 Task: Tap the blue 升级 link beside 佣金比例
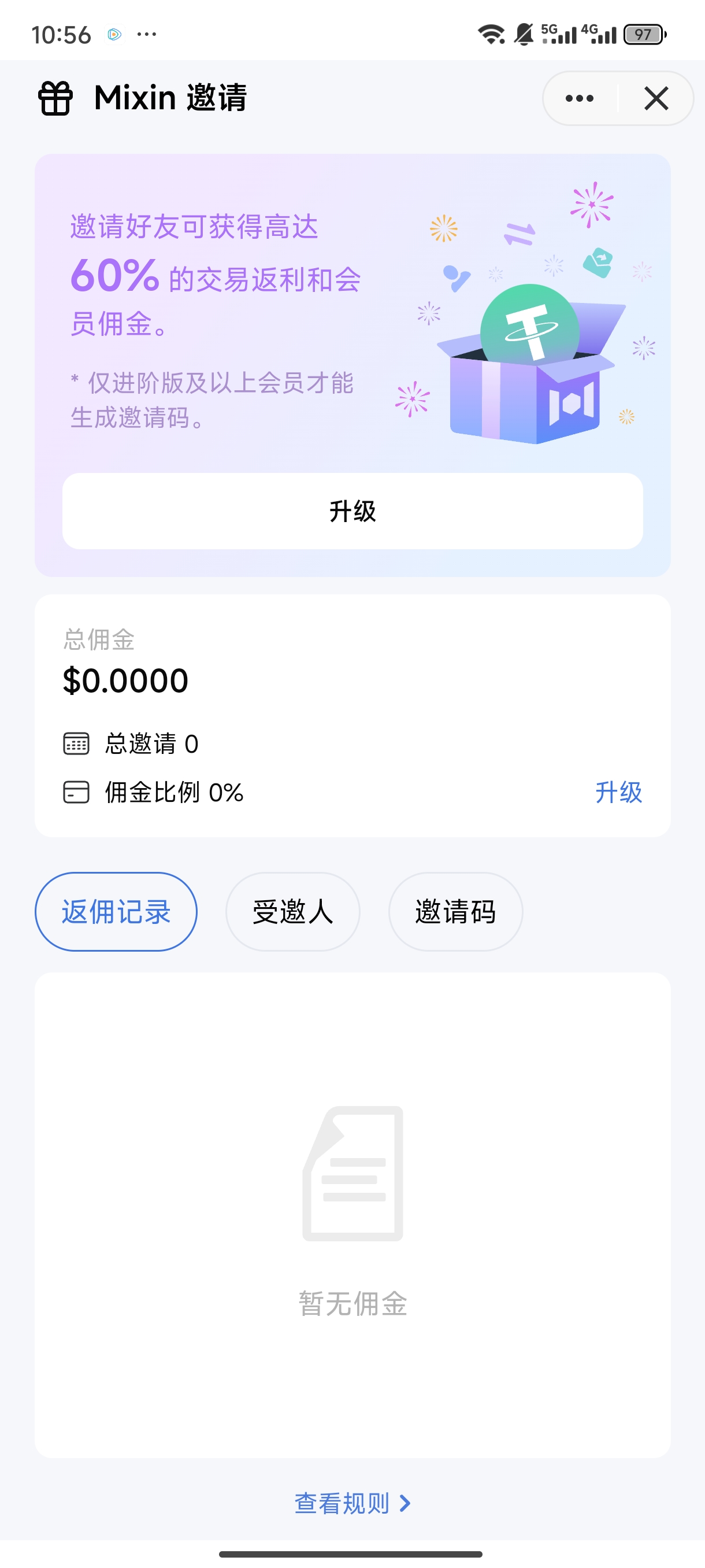pyautogui.click(x=618, y=793)
